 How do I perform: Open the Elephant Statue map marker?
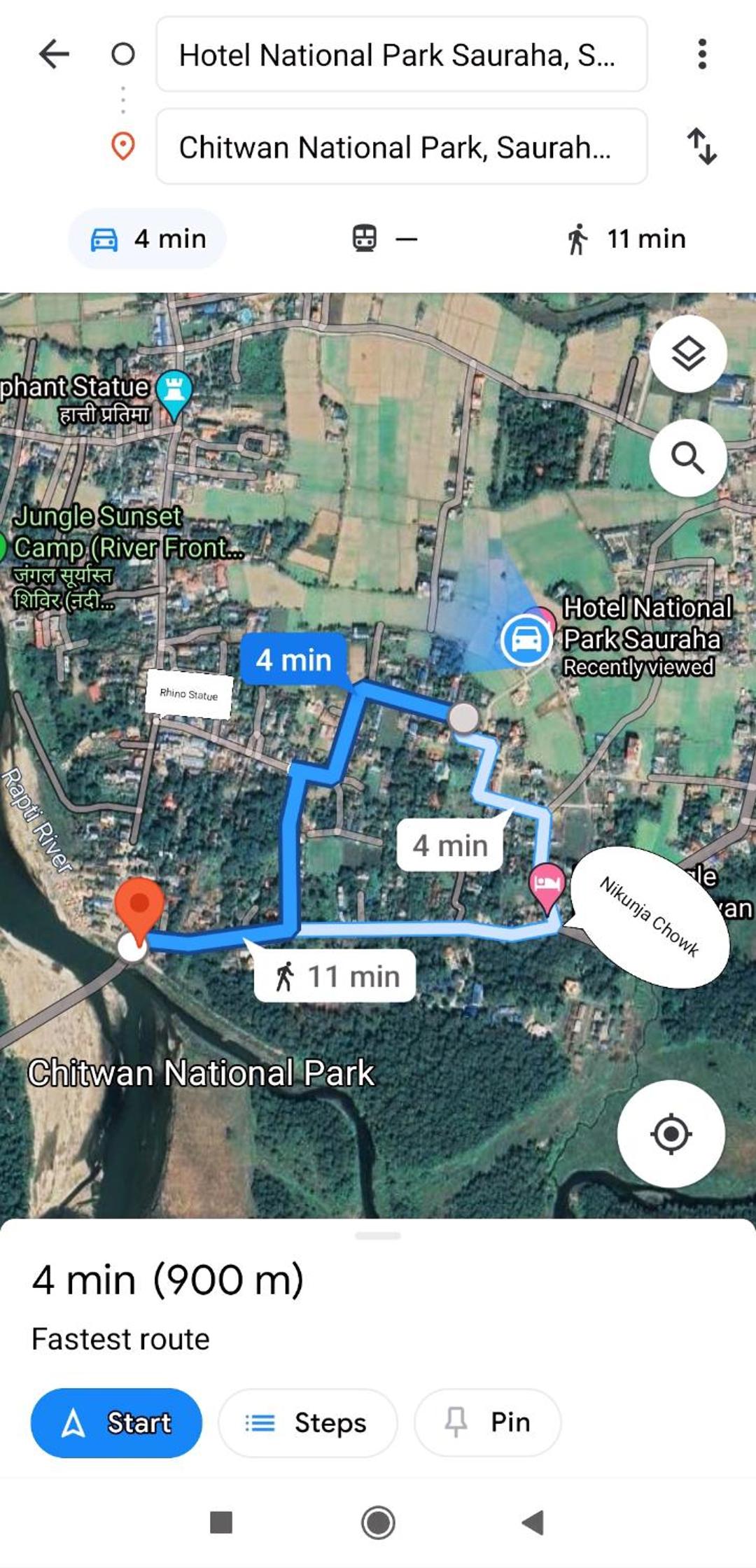[x=174, y=391]
